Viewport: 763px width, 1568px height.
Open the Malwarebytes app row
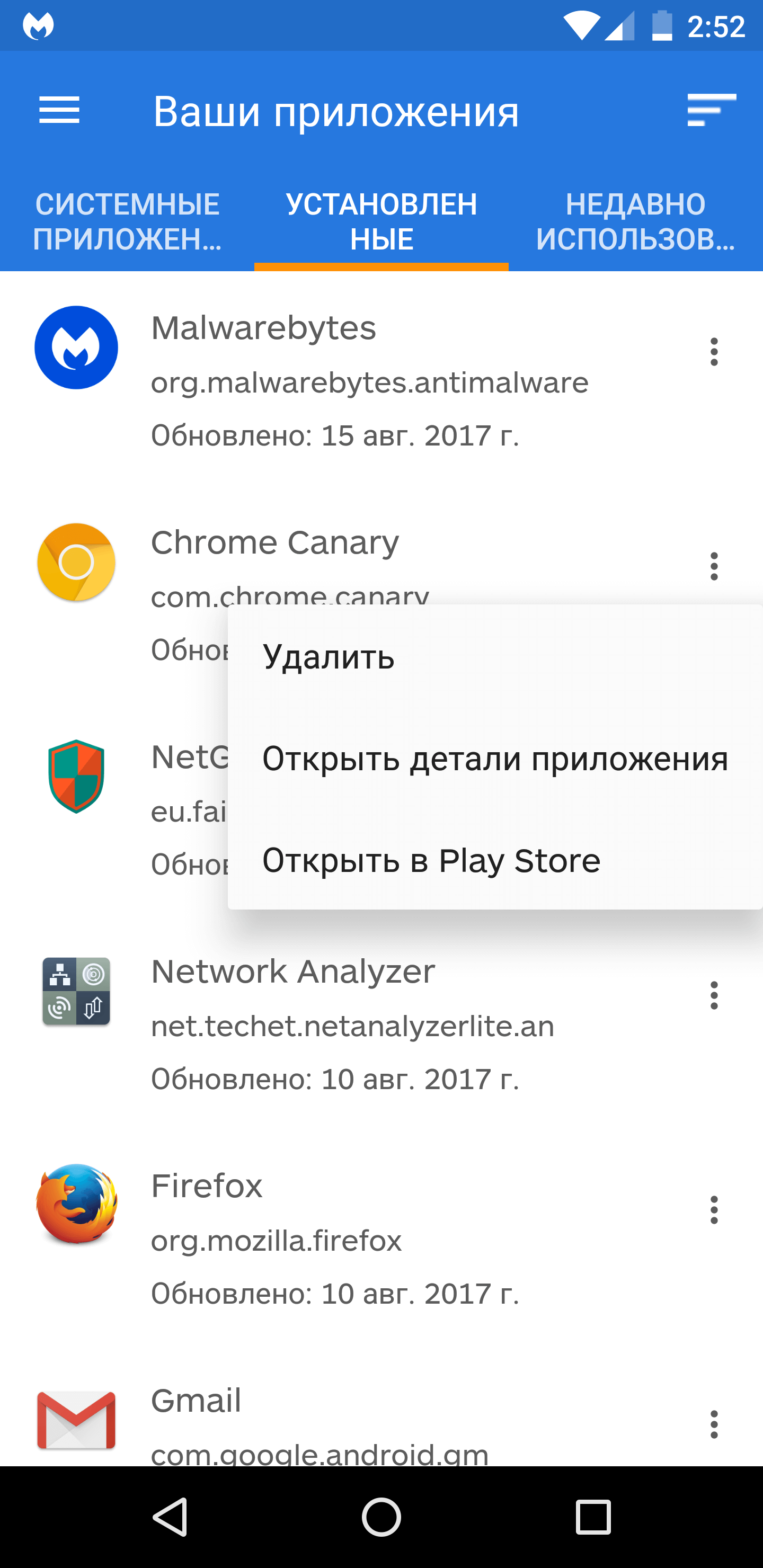point(366,380)
